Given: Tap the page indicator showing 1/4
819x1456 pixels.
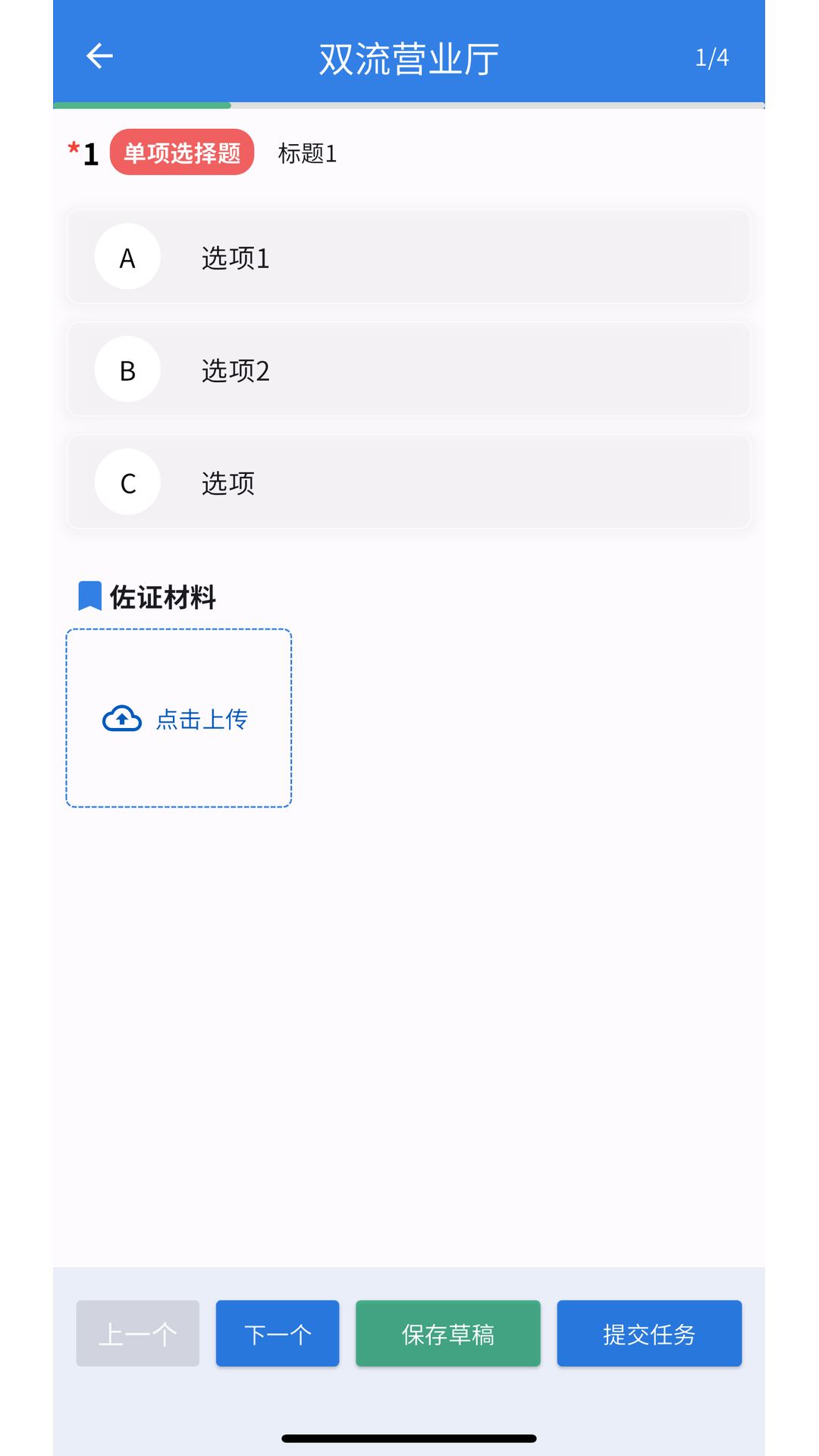Looking at the screenshot, I should pos(711,56).
